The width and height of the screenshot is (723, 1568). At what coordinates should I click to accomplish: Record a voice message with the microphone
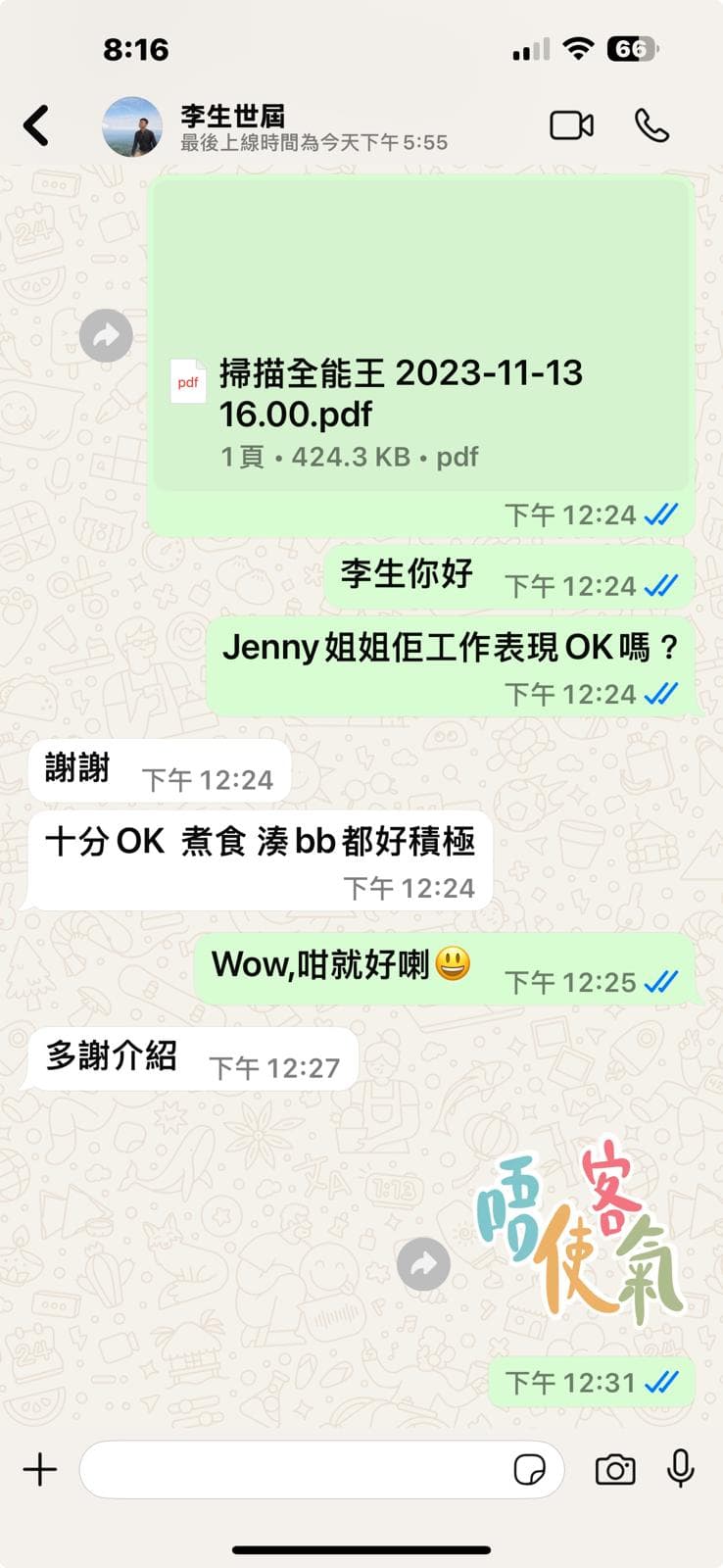(x=681, y=1468)
